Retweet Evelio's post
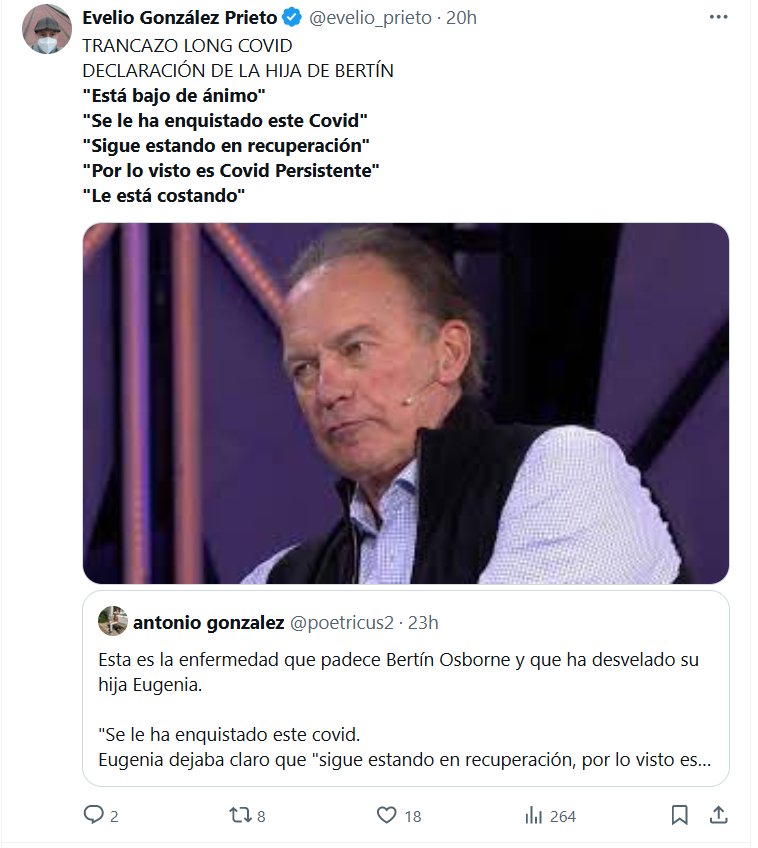 pos(239,816)
